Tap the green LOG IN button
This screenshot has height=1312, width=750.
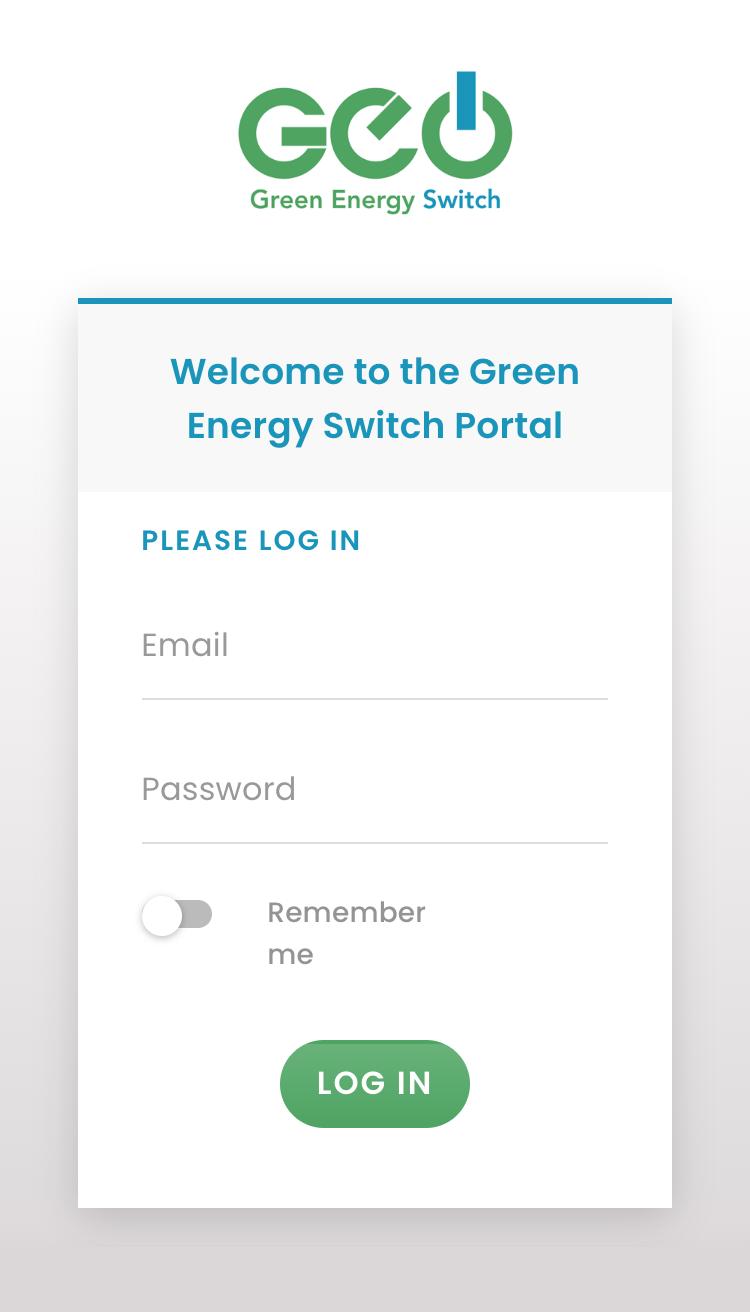click(374, 1084)
